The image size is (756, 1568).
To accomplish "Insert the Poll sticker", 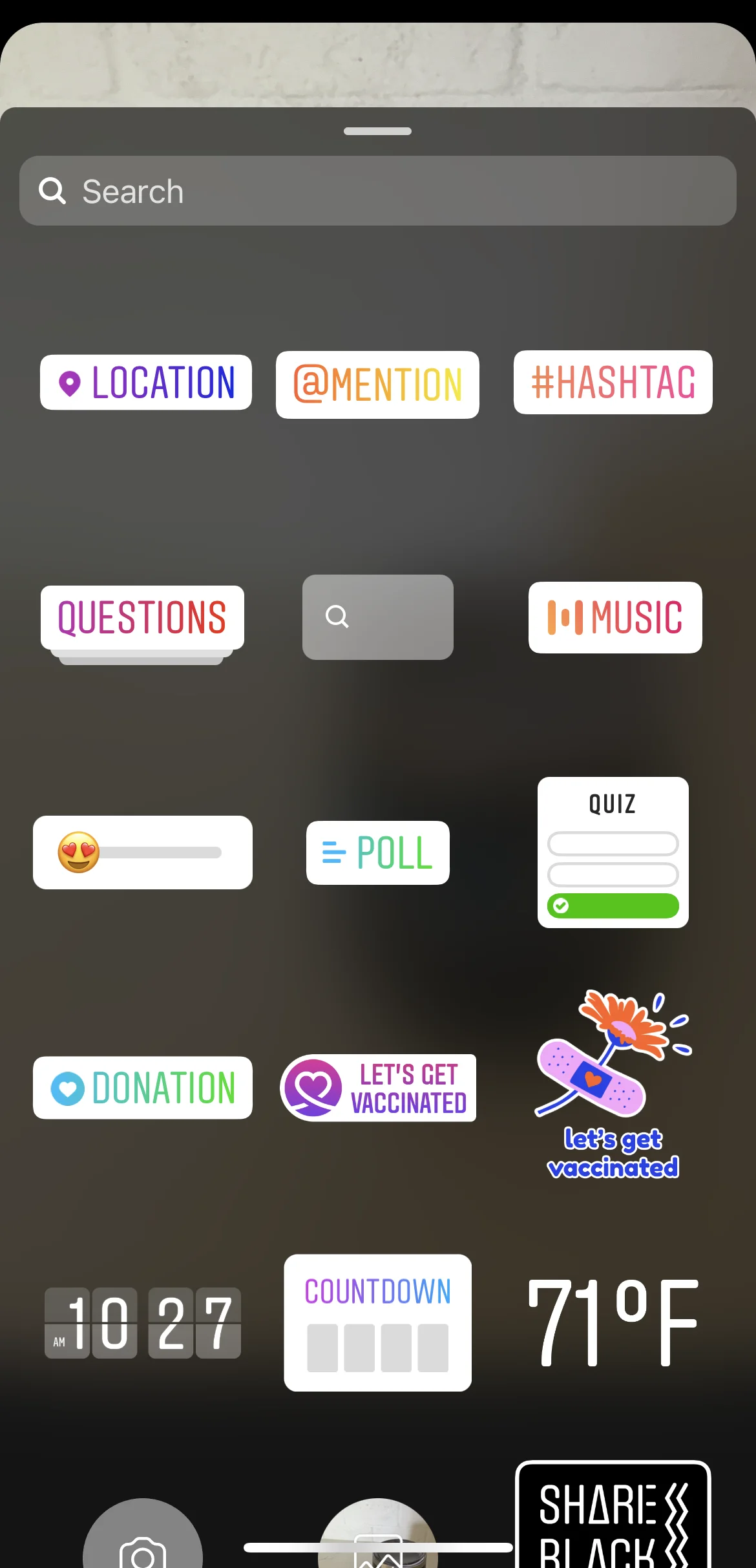I will (x=377, y=852).
